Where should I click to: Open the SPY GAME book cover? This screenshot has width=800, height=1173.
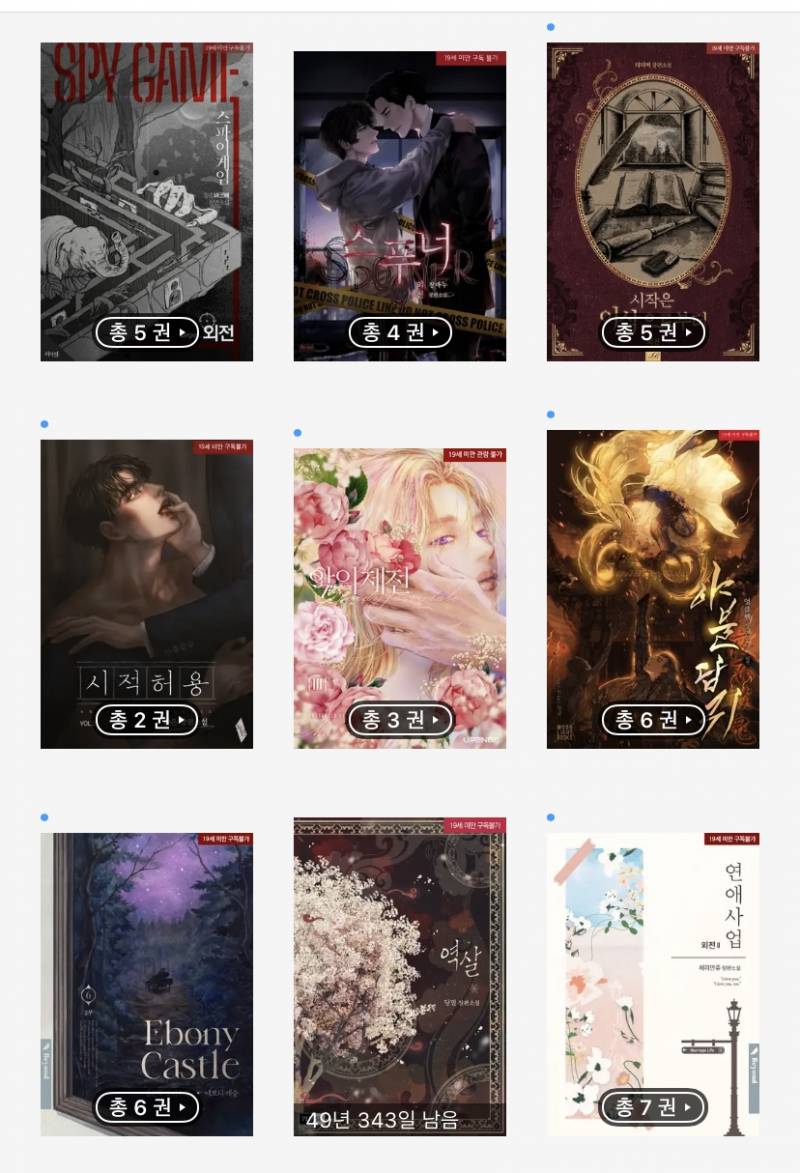tap(146, 180)
